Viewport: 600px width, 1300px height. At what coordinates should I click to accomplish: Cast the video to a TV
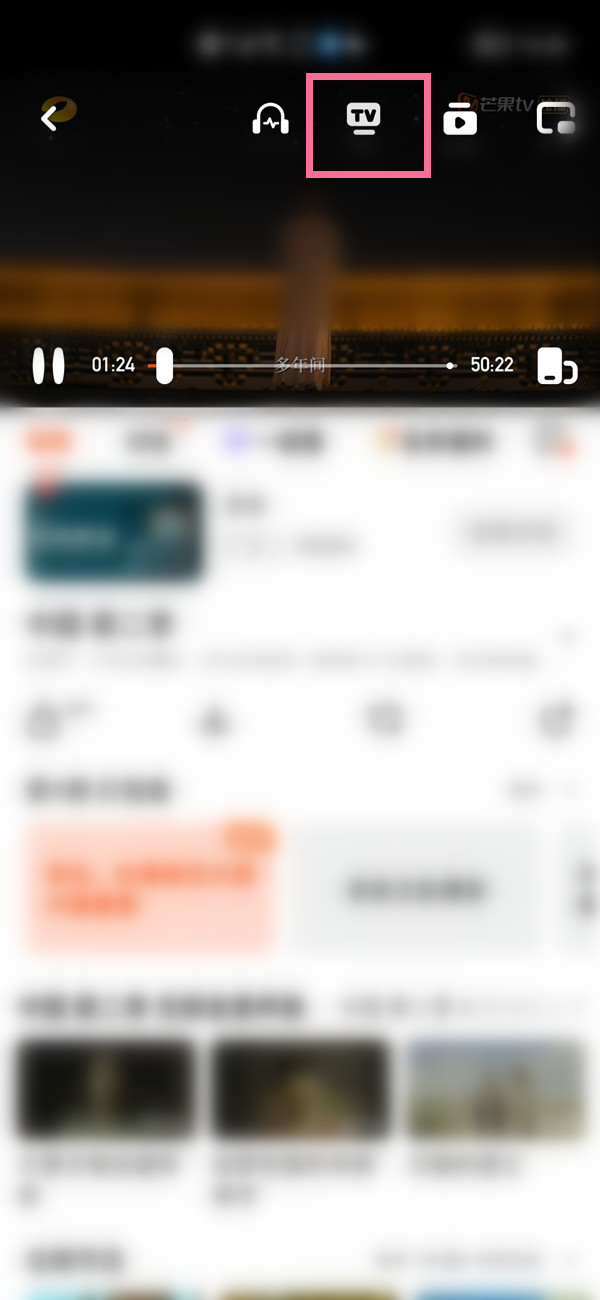[363, 119]
